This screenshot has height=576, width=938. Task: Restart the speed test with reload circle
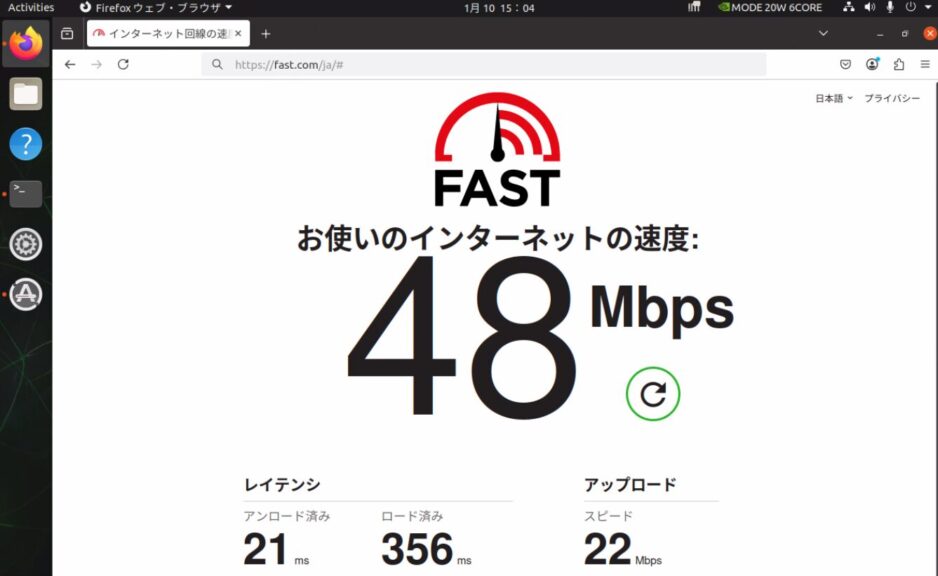point(653,394)
